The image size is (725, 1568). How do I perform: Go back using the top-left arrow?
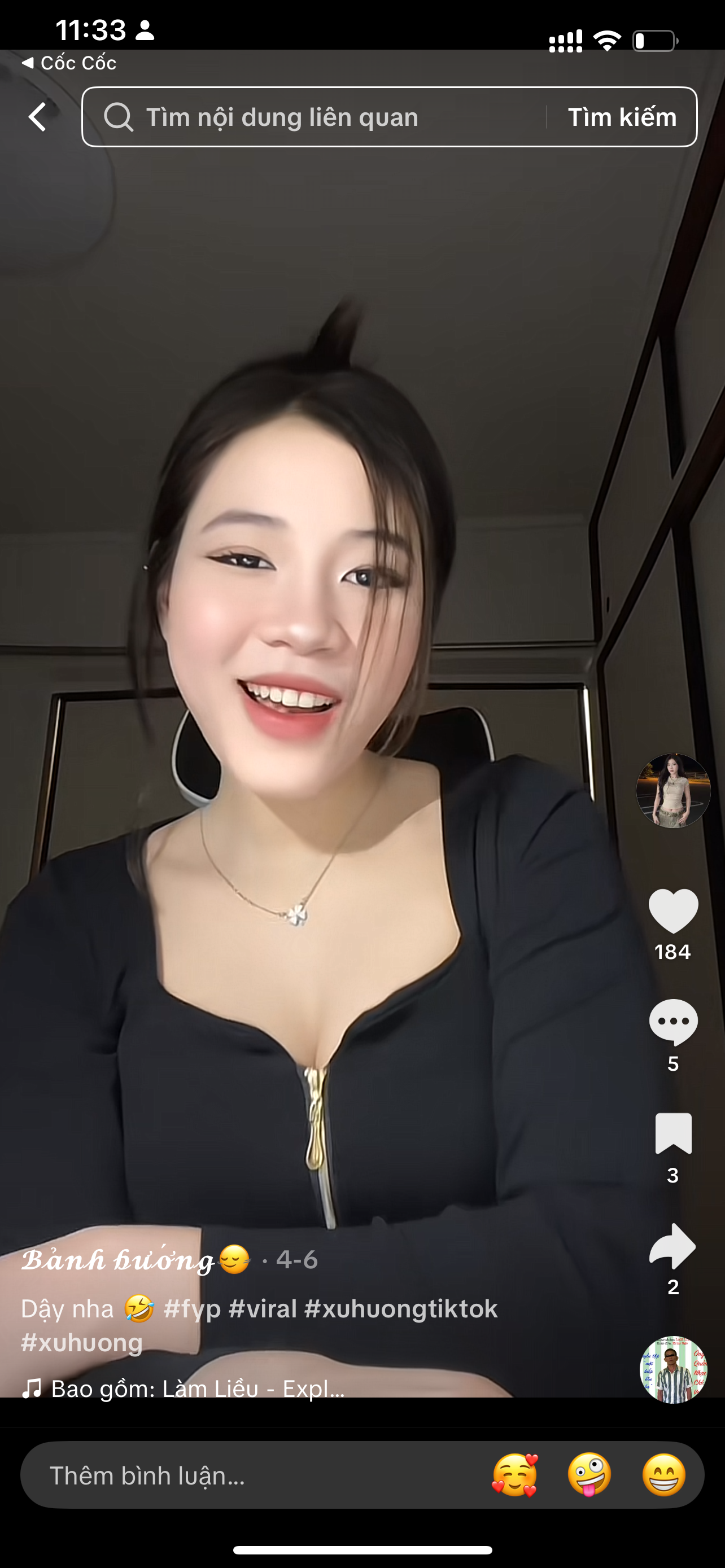click(38, 116)
